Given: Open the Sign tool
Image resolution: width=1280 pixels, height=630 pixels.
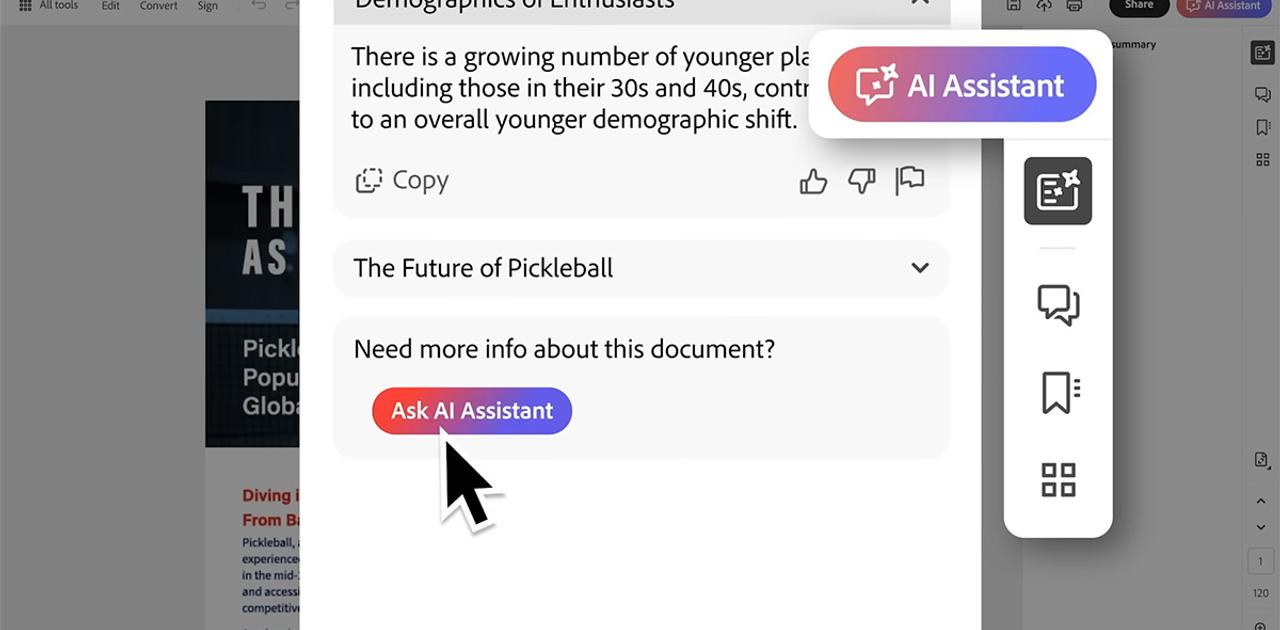Looking at the screenshot, I should [x=207, y=6].
